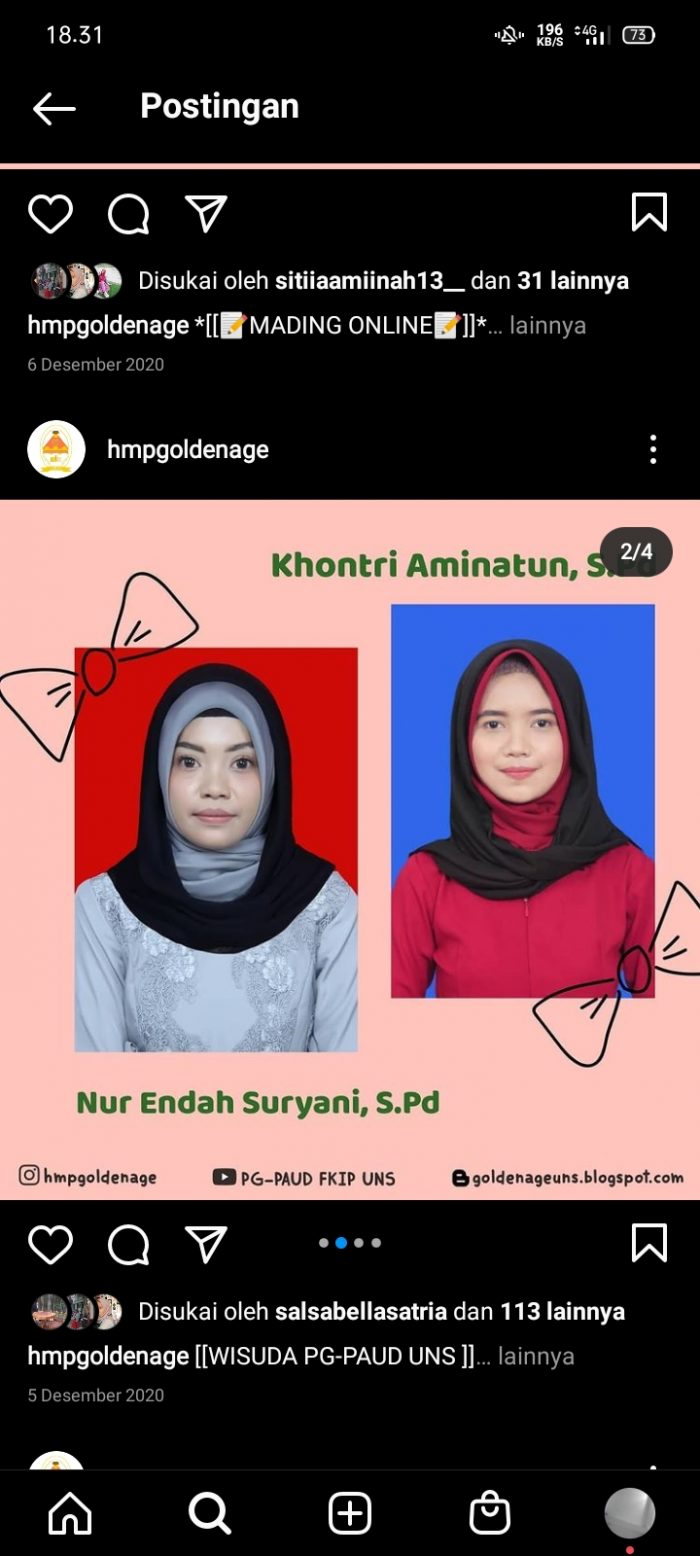Go back from the Postingan screen

[54, 108]
